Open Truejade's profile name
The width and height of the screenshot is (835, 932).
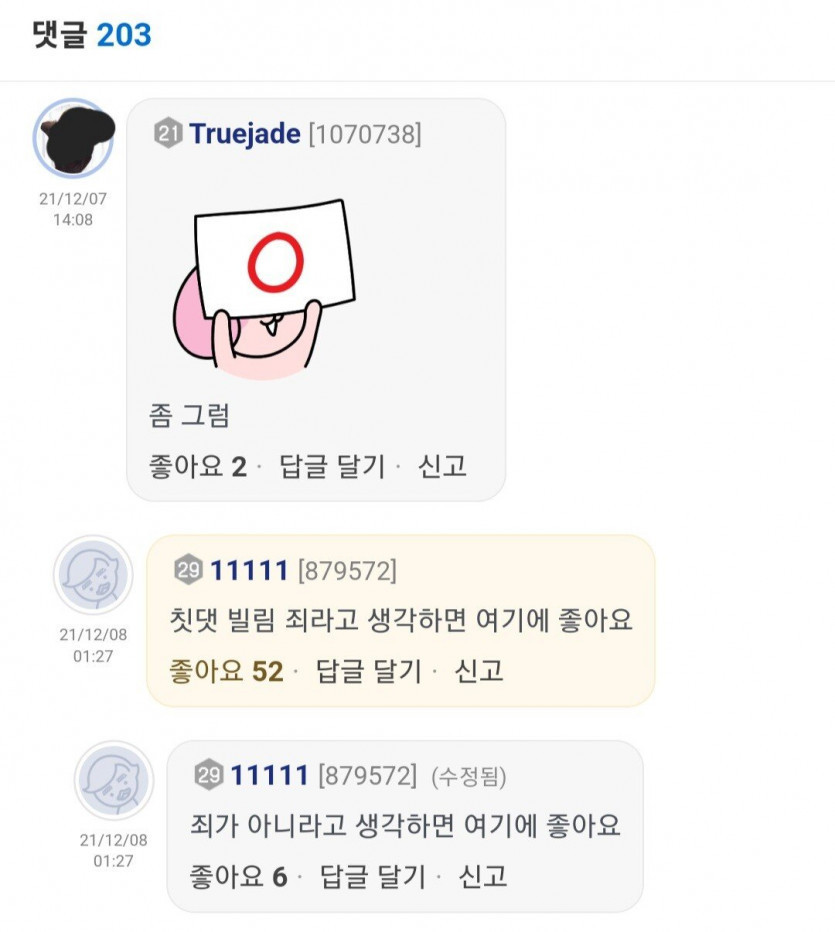click(x=245, y=134)
